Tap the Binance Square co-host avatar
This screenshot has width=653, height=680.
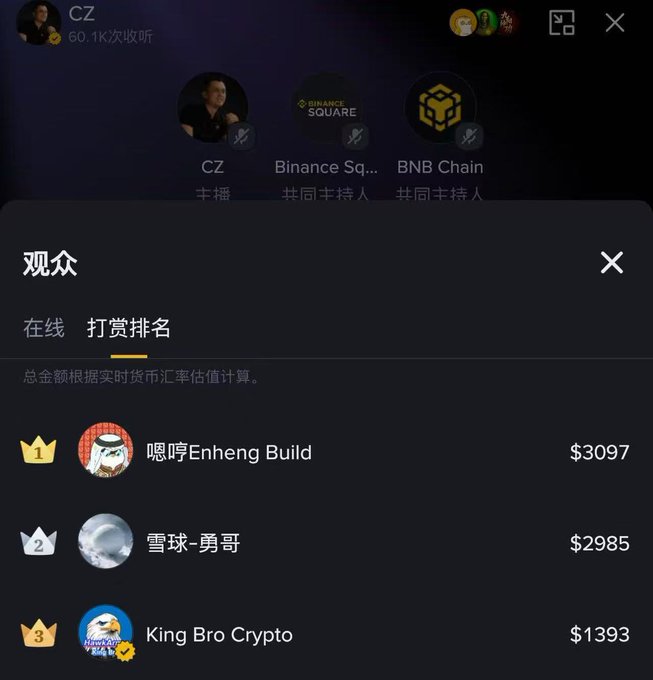pos(326,108)
